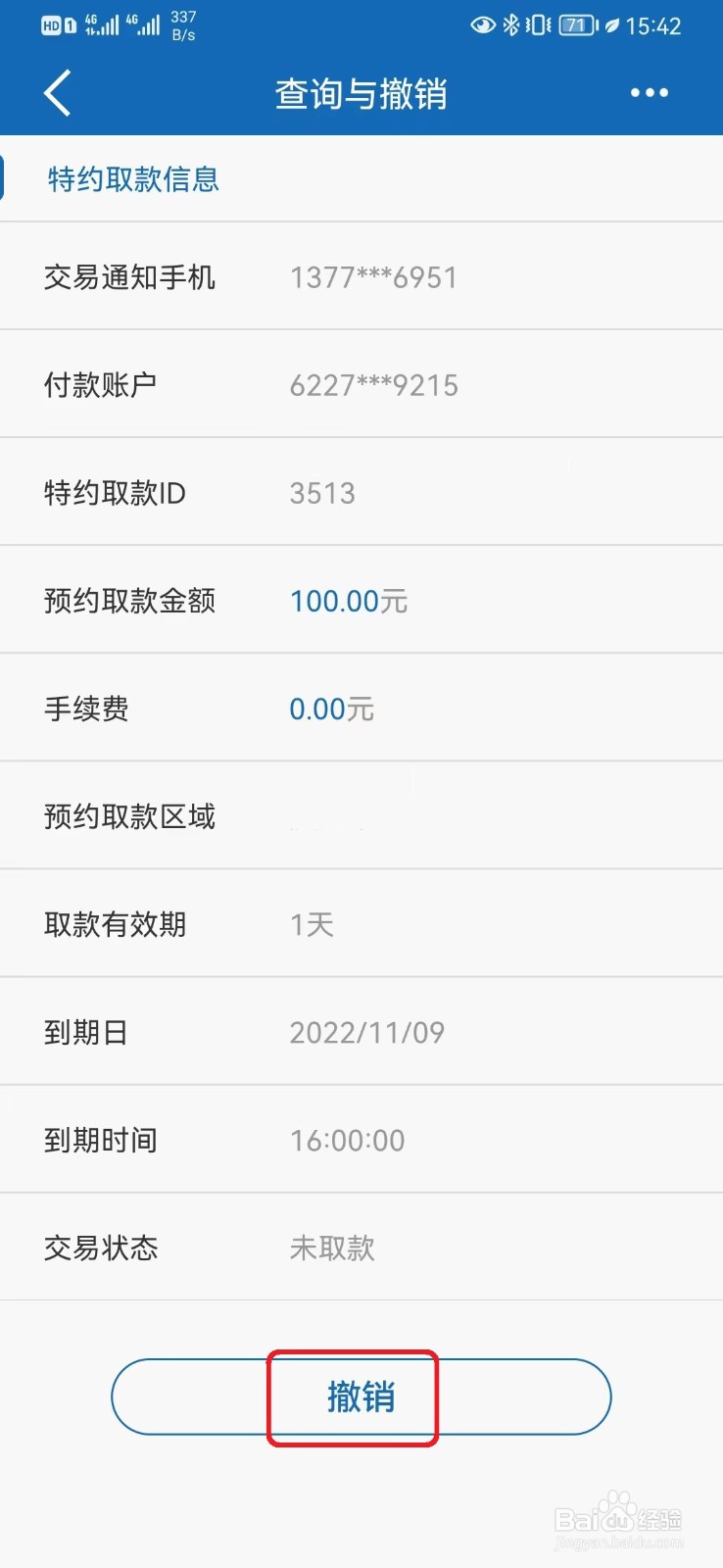Select the masked phone number 1377***6951

click(372, 277)
